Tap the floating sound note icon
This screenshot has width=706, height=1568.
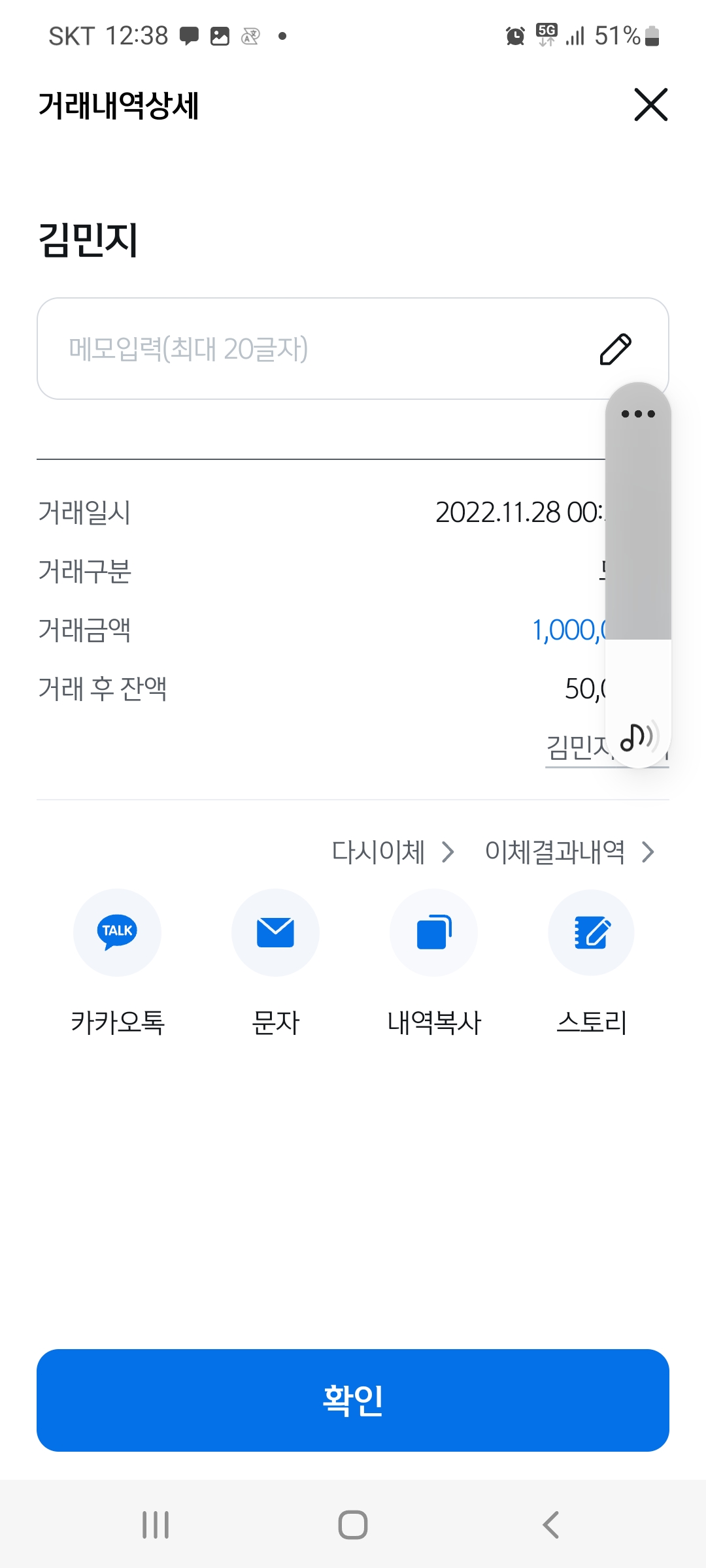coord(639,737)
